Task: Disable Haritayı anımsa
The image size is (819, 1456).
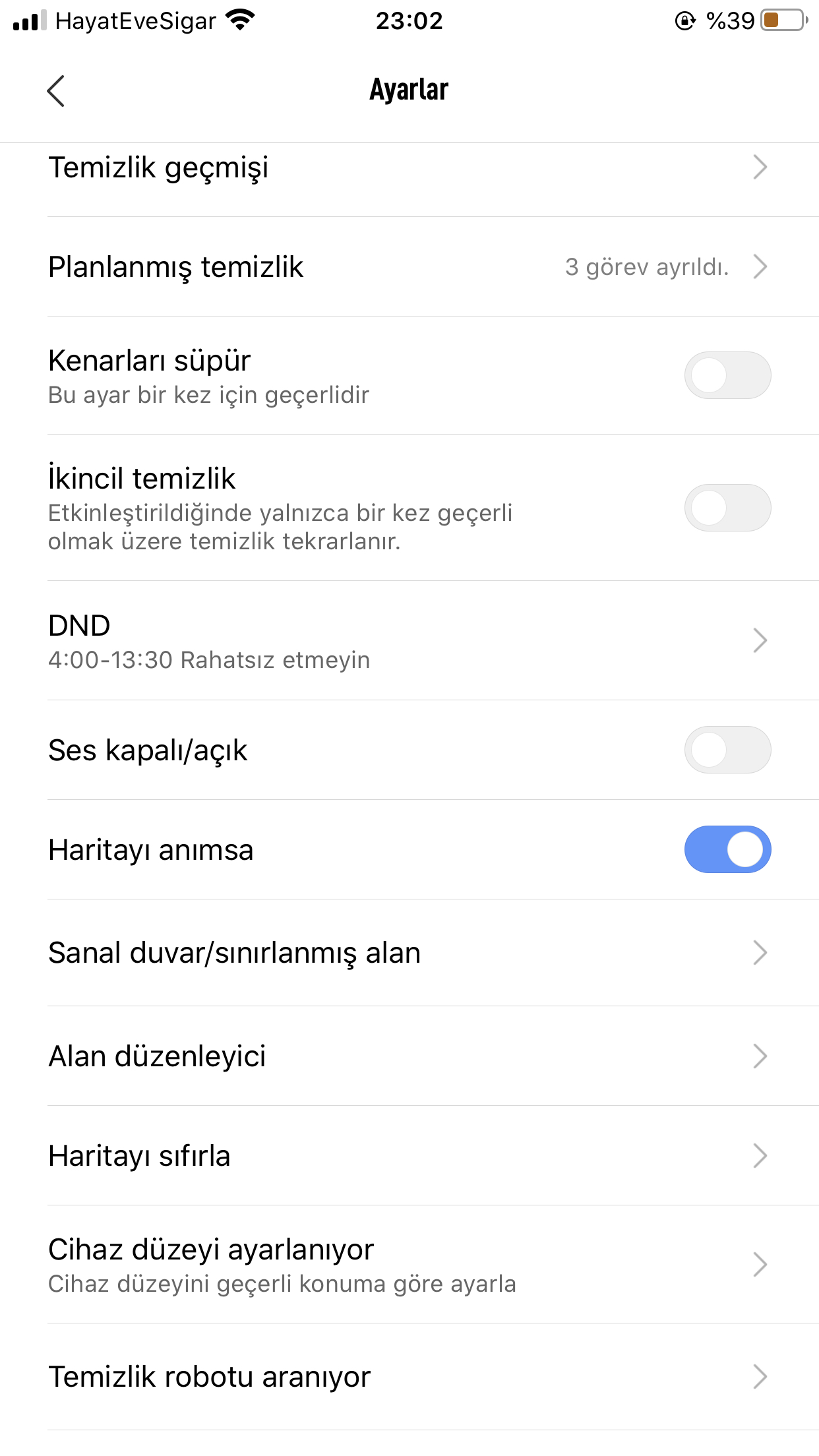Action: [x=727, y=849]
